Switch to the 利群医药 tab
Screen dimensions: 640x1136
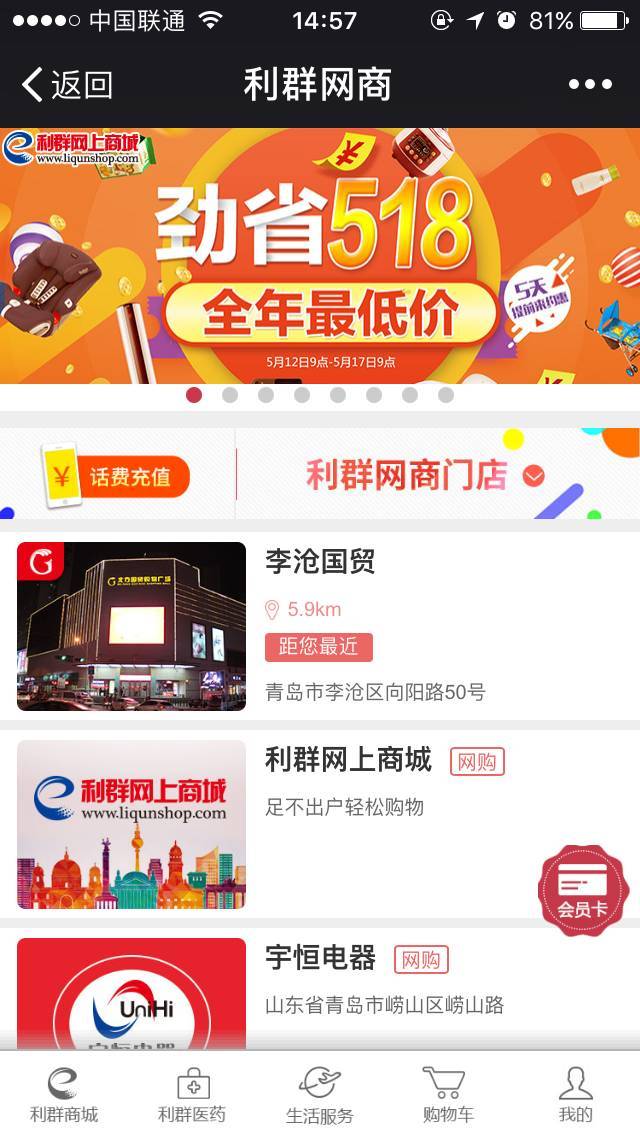pos(192,1094)
